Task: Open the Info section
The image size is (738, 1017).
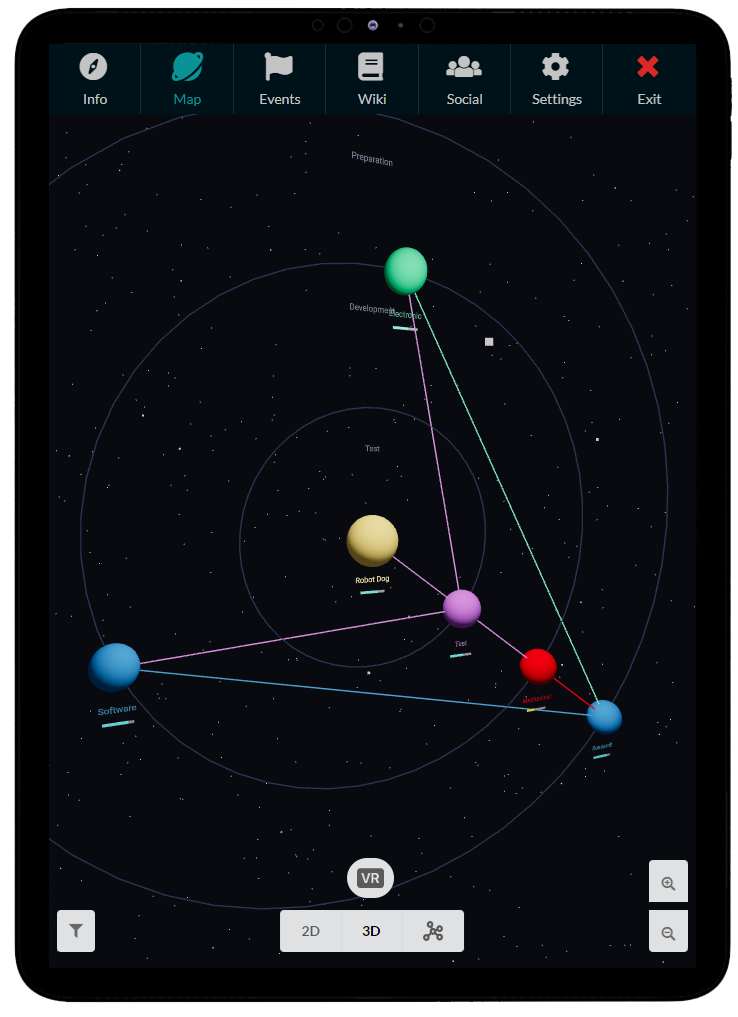Action: (x=95, y=80)
